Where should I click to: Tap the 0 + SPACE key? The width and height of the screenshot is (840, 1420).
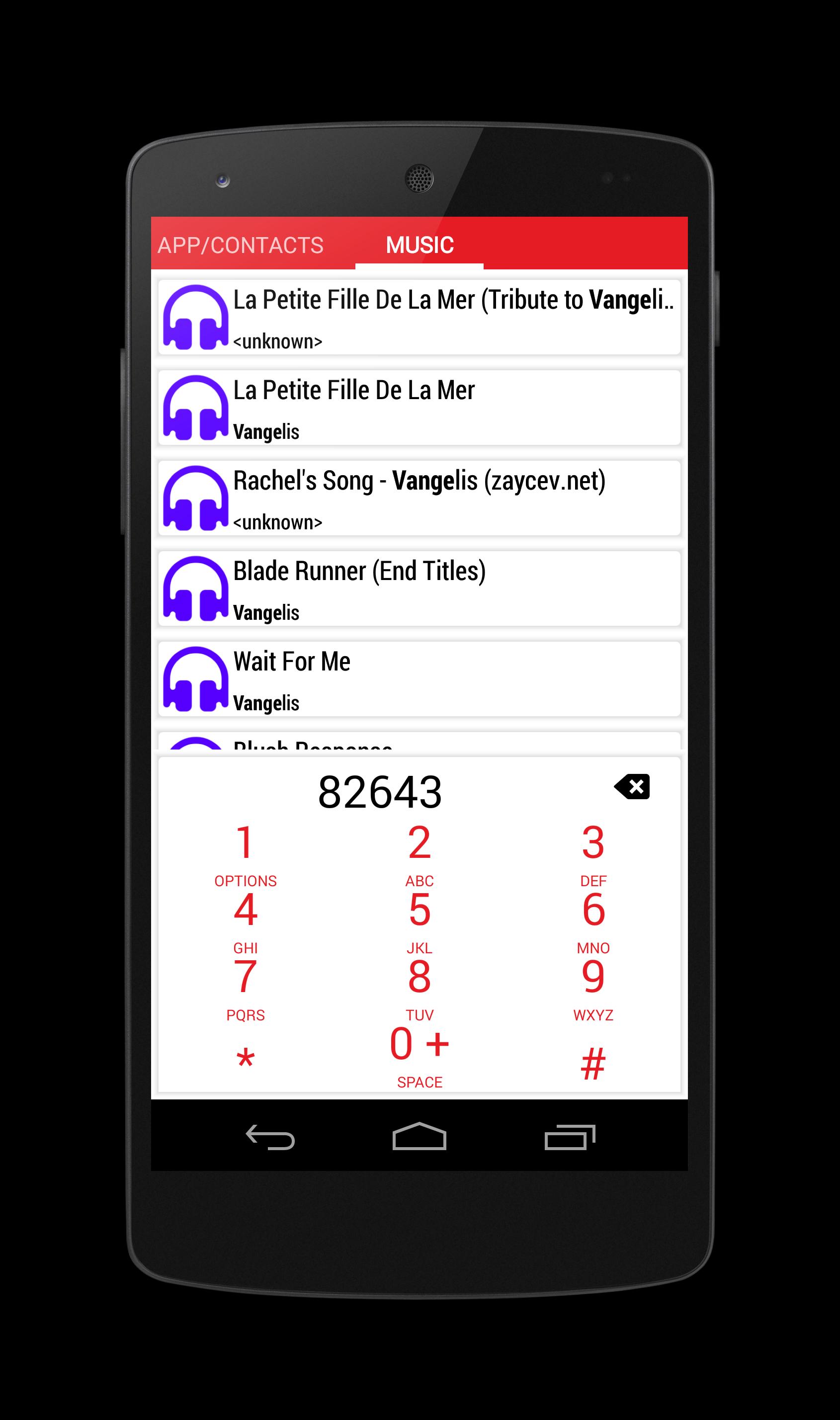pyautogui.click(x=420, y=1056)
